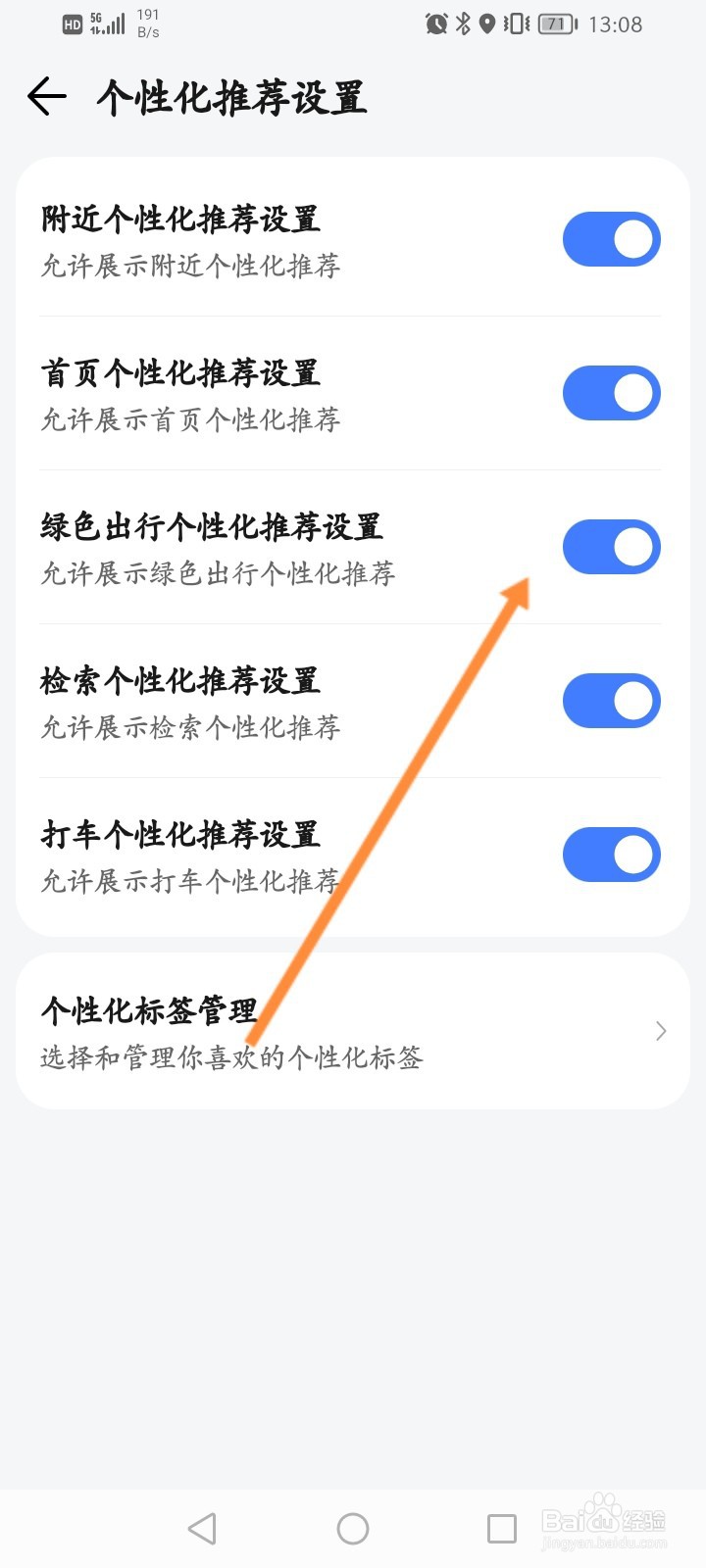
Task: Toggle the 绿色出行个性化推荐设置 switch
Action: (611, 546)
